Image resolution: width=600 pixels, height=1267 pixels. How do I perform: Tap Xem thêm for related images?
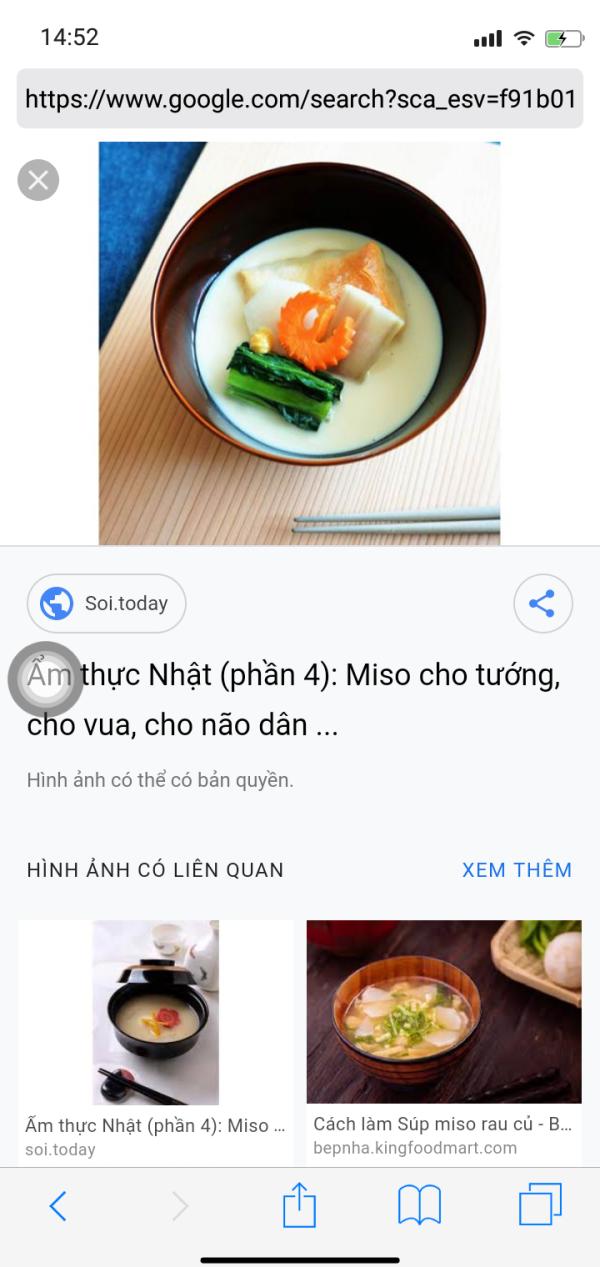(x=516, y=870)
